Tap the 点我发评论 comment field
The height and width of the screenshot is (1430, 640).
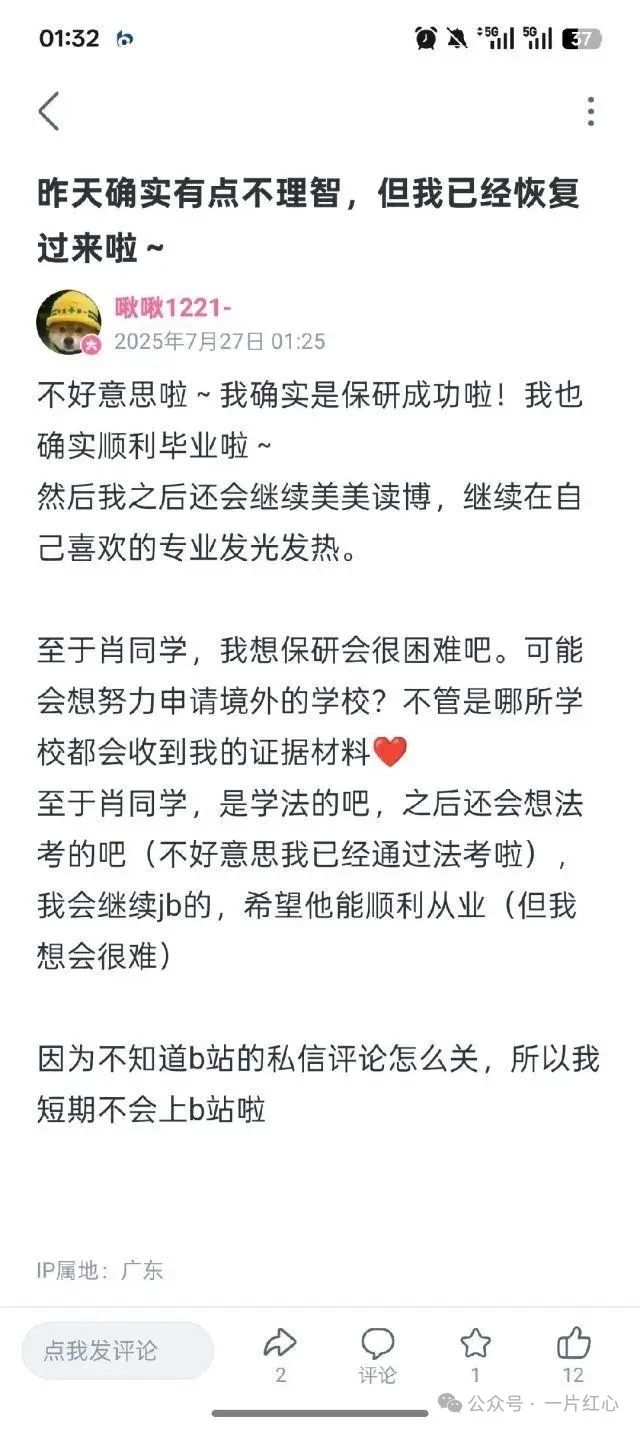point(117,1350)
